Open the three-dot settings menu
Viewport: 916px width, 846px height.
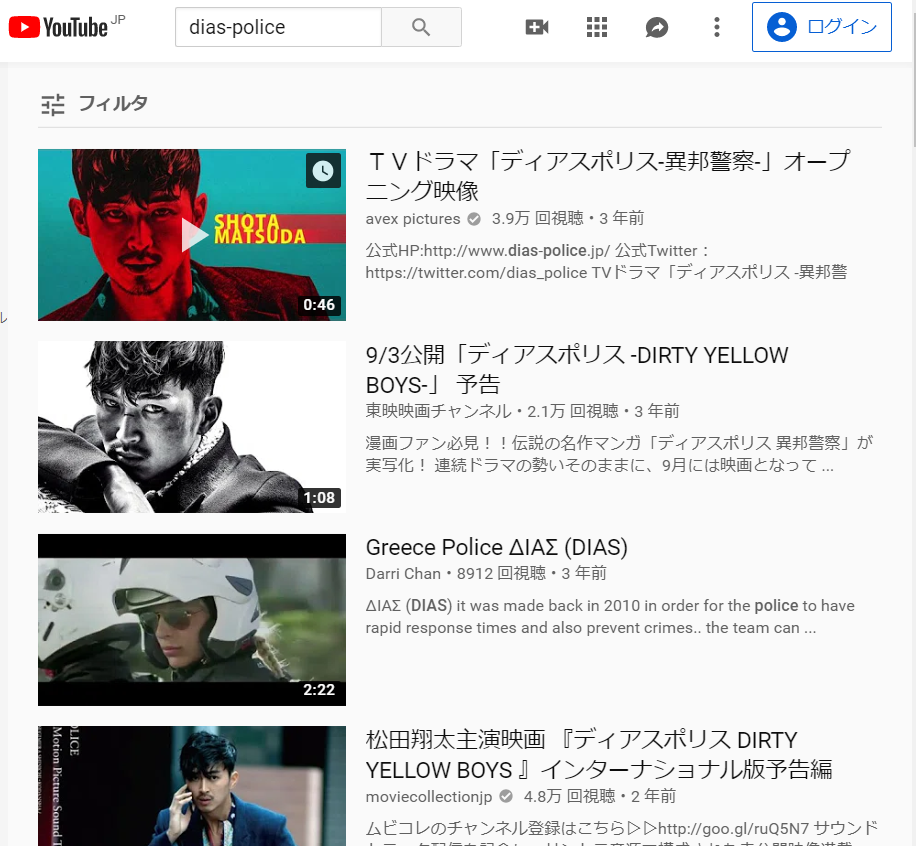click(x=716, y=28)
